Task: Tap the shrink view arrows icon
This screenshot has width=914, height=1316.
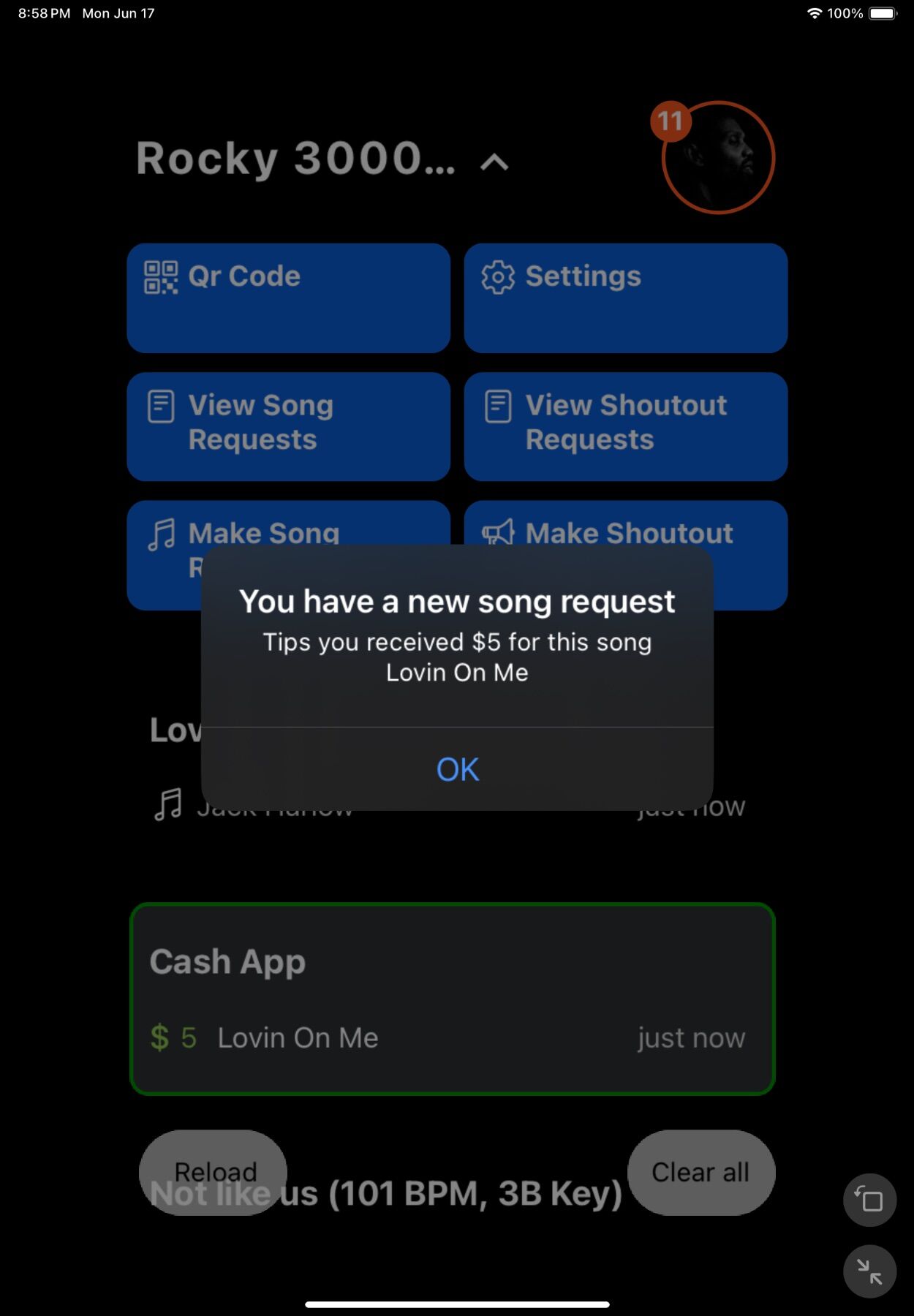Action: coord(869,1271)
